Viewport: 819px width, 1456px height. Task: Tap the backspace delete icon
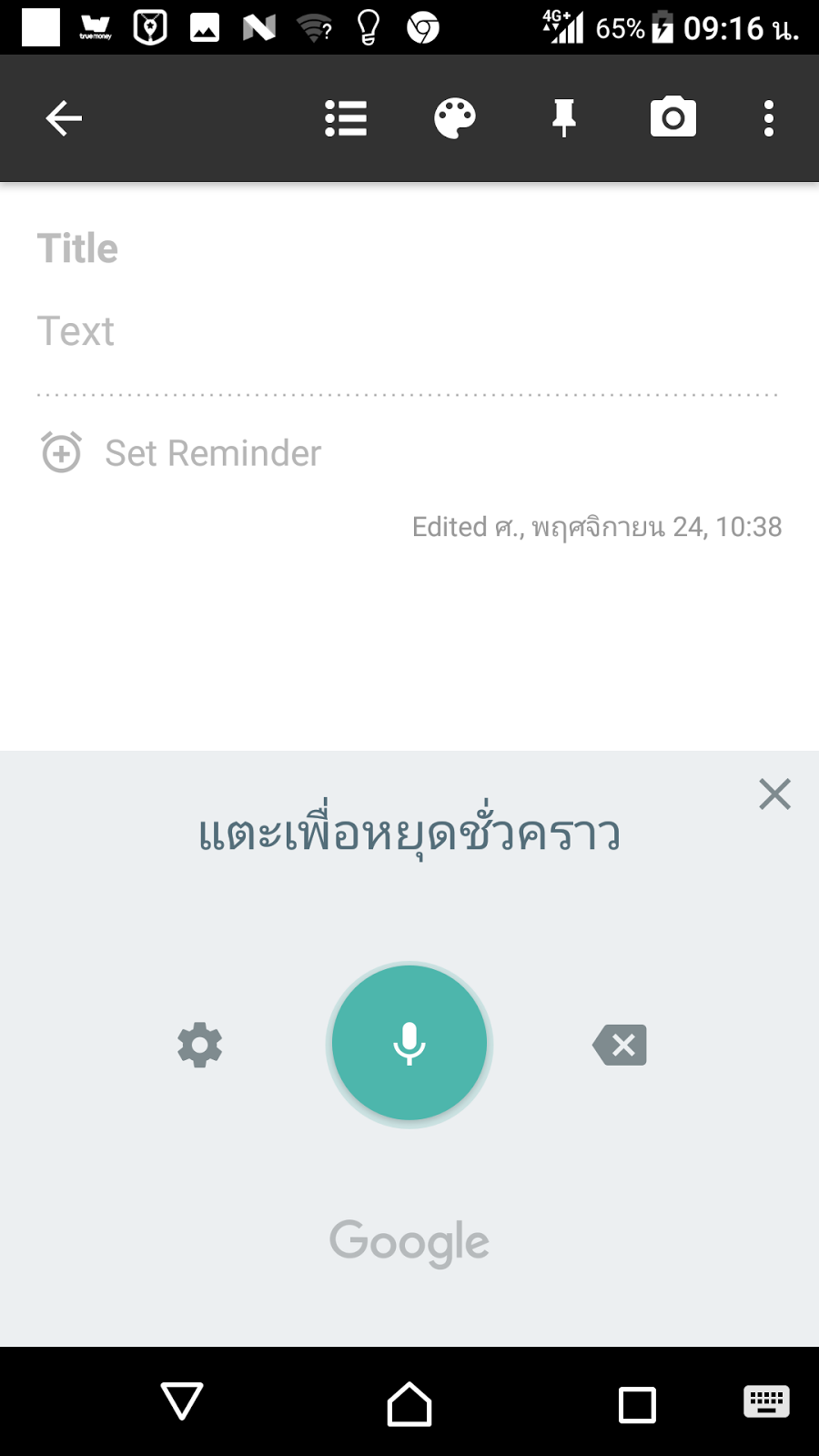[x=620, y=1045]
